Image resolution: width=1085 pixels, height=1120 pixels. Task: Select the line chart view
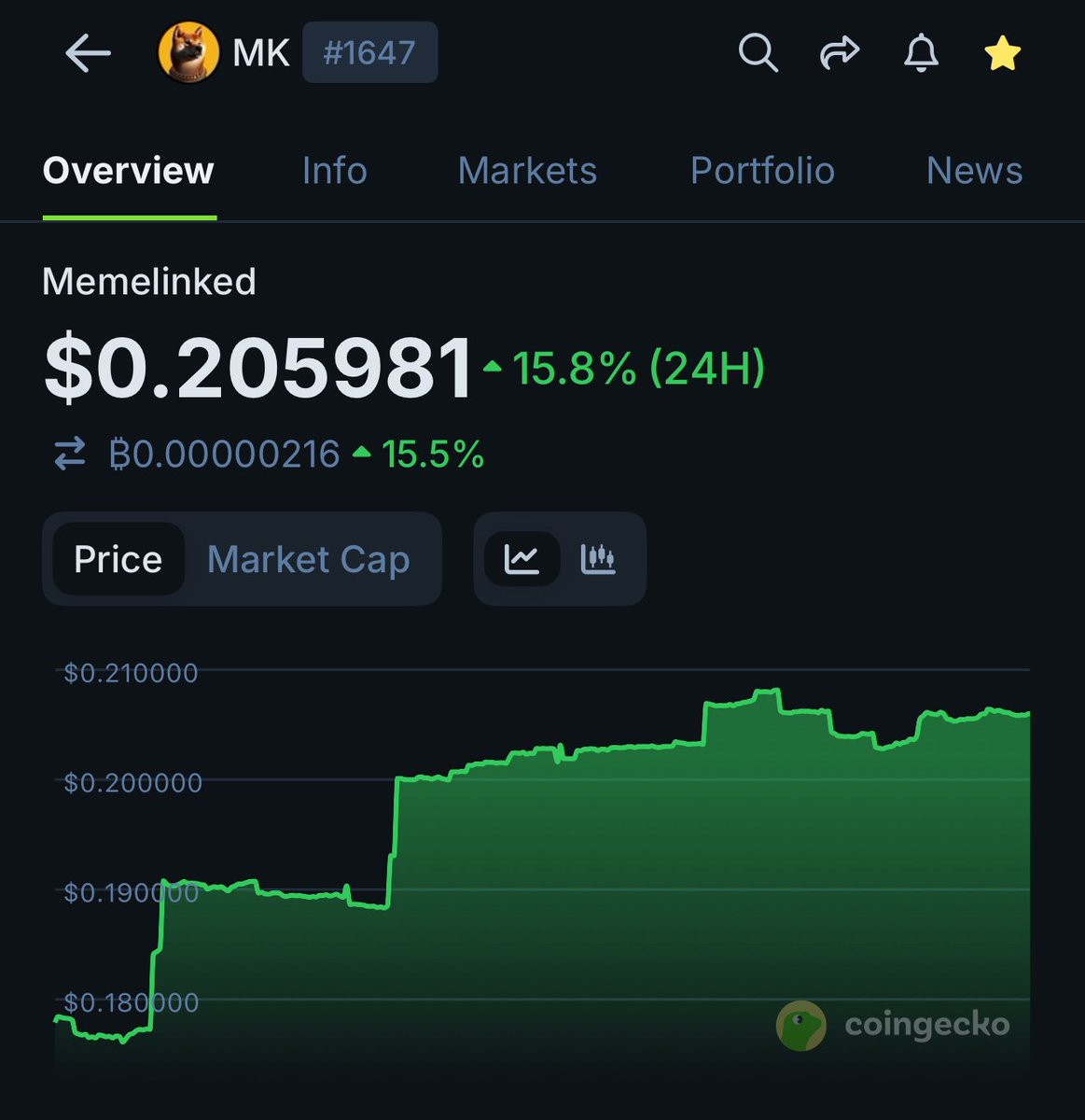point(522,559)
